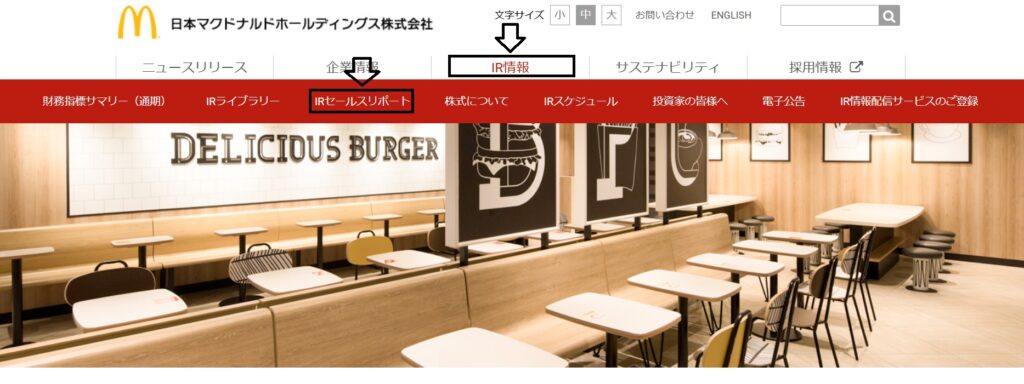Open 投資家の皆様へ
The image size is (1024, 384).
(x=690, y=101)
